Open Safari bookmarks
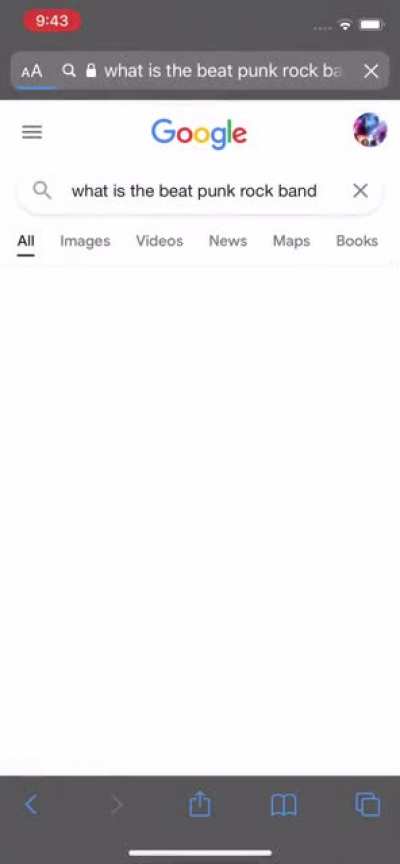400x864 pixels. (284, 804)
